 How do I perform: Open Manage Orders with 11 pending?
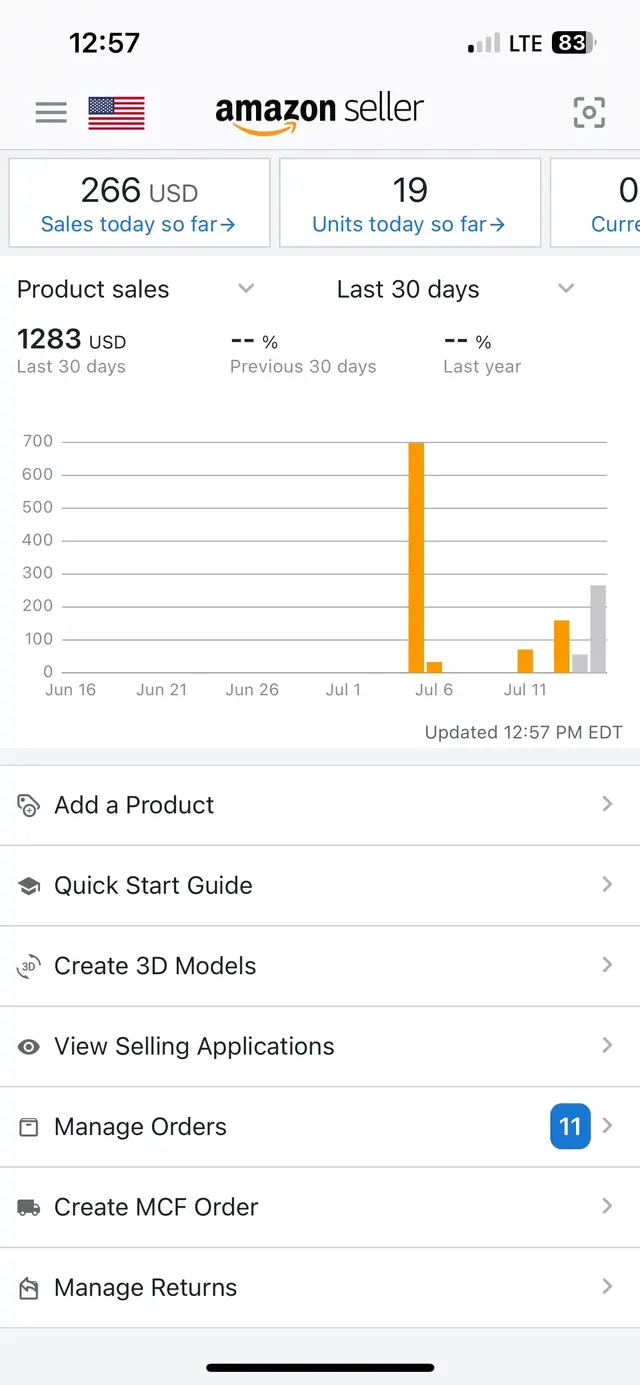[320, 1127]
